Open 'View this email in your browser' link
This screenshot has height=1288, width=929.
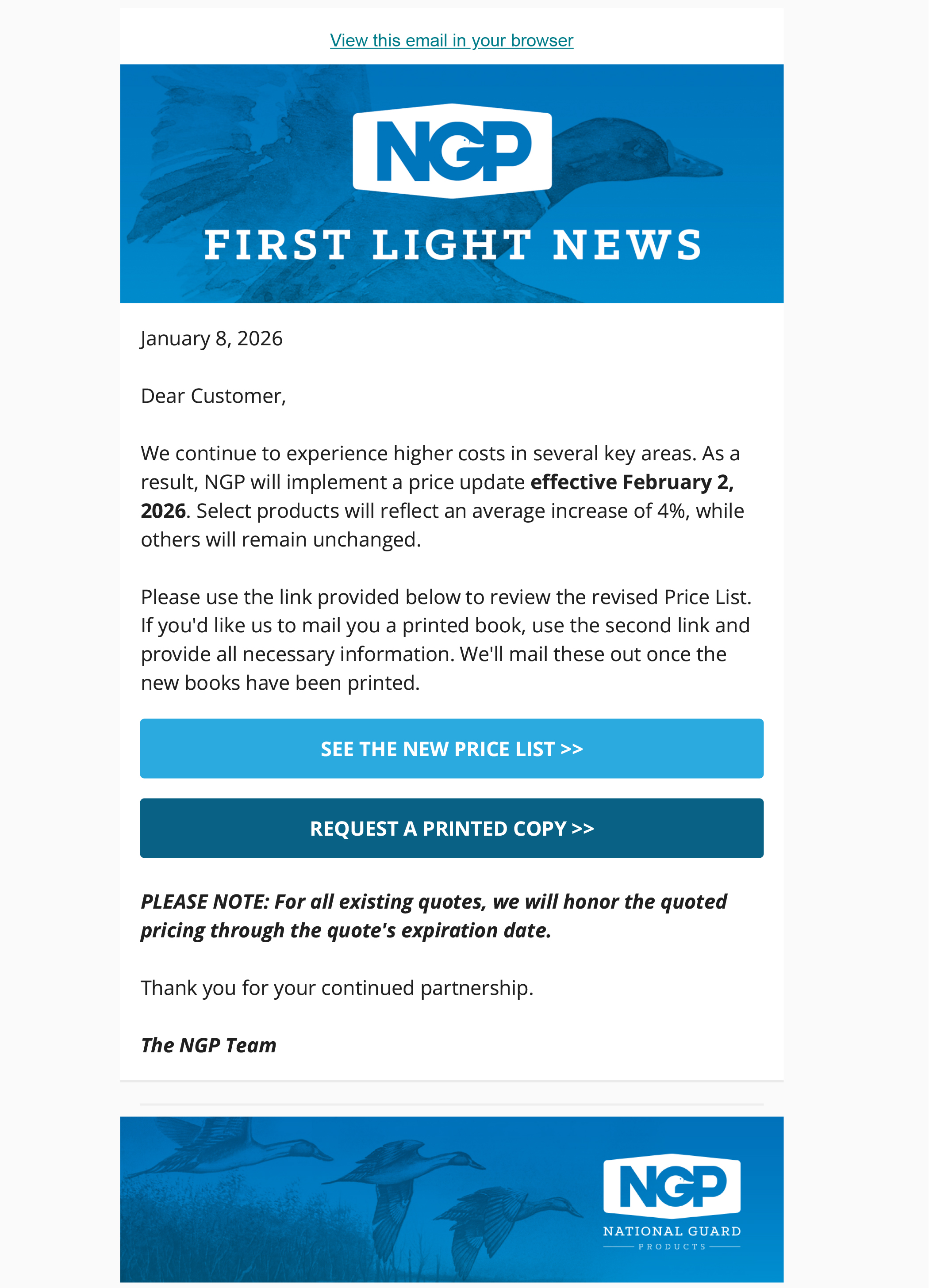[451, 40]
